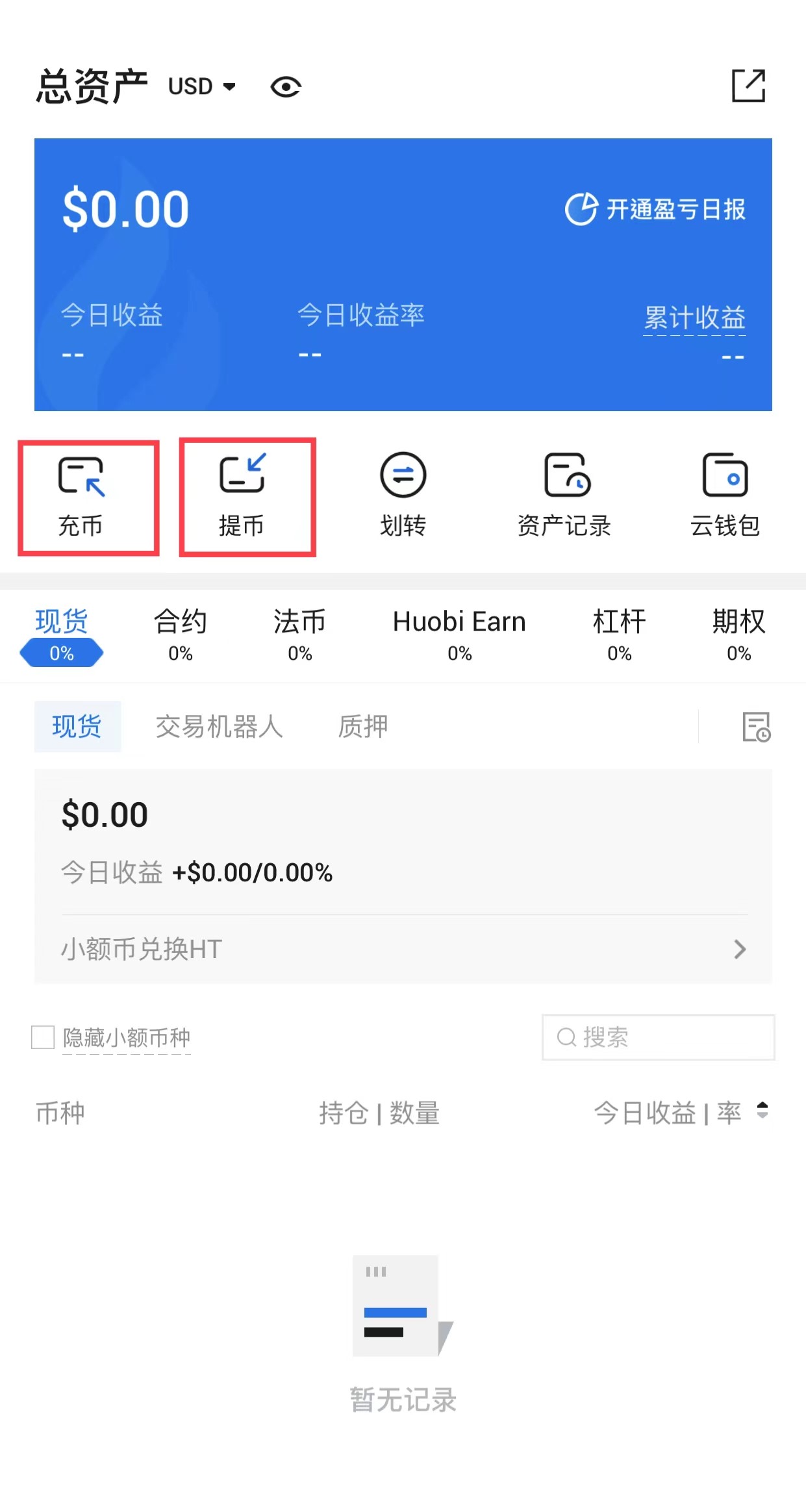Click the 搜索 search input field
Screen dimensions: 806x1512
pyautogui.click(x=658, y=1038)
